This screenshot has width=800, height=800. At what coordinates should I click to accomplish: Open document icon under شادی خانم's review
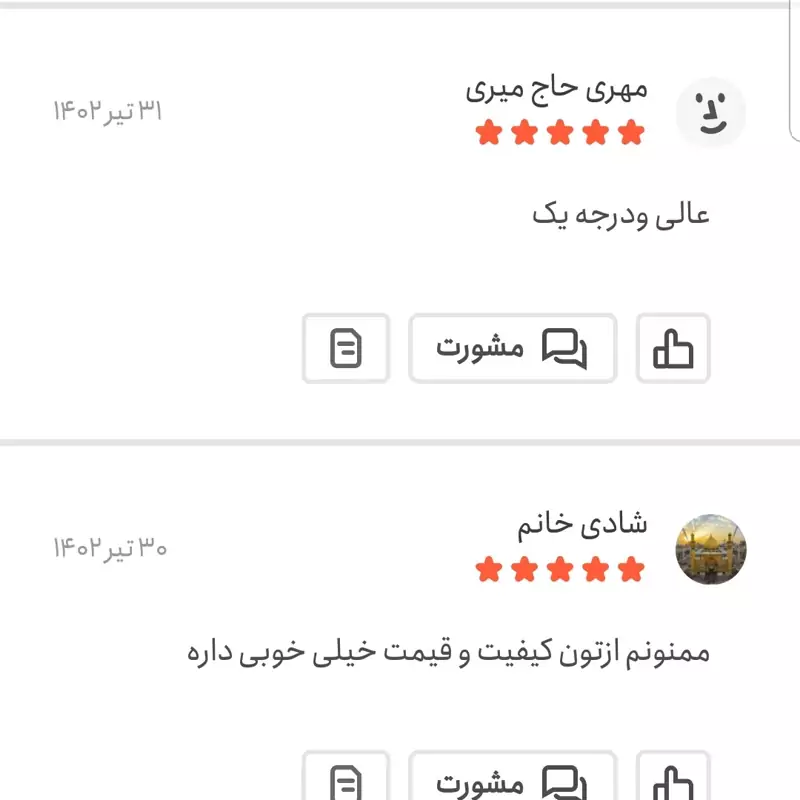click(346, 780)
